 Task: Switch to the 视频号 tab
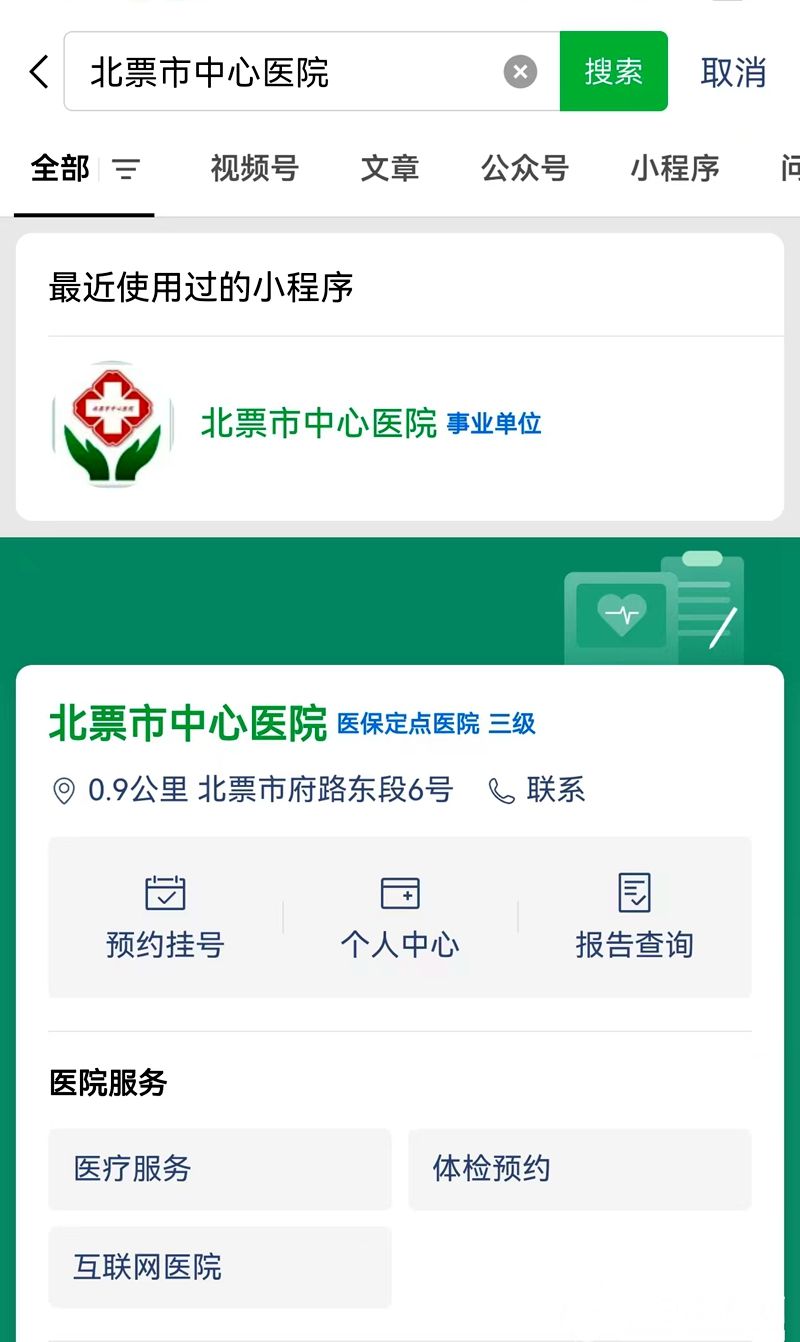pos(254,168)
